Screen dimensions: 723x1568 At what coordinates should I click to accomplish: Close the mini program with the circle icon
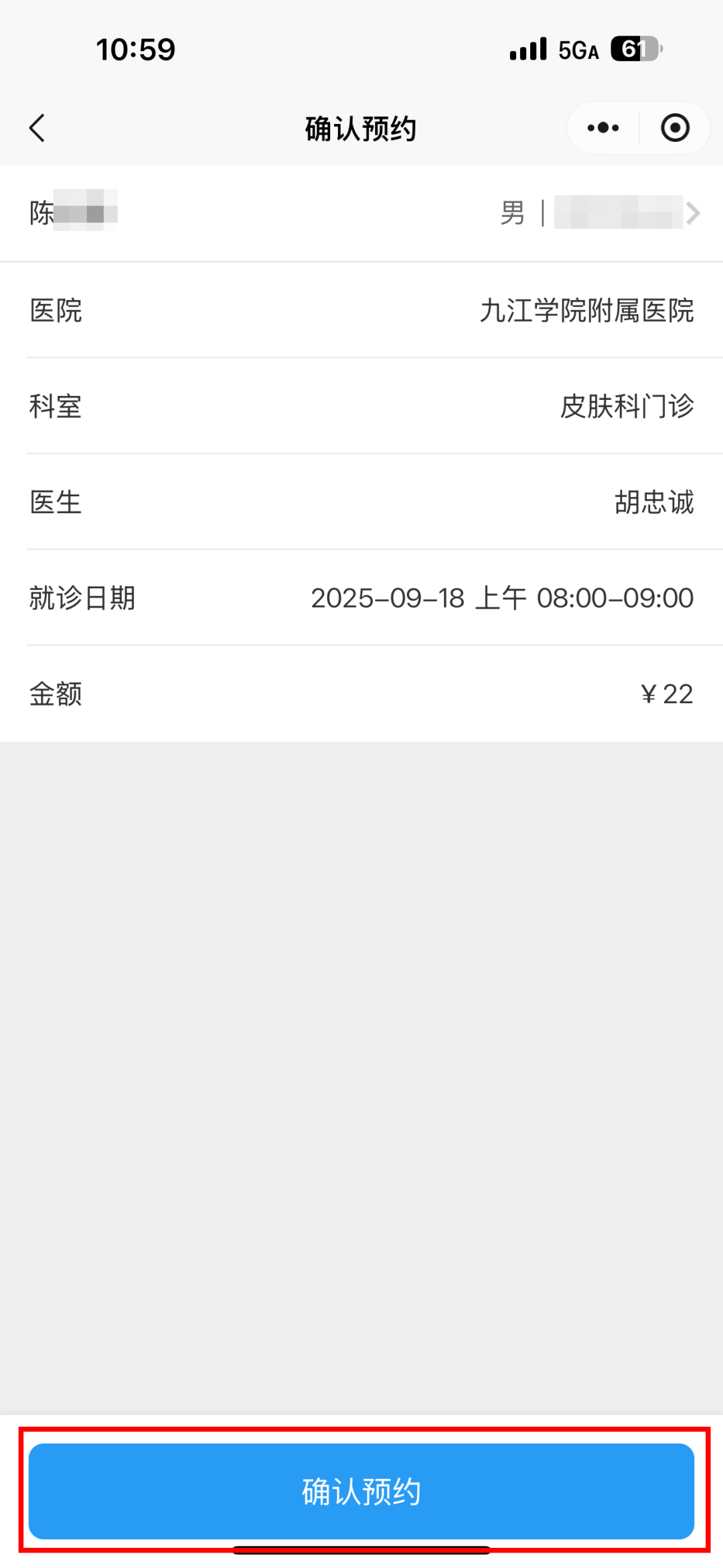click(675, 128)
